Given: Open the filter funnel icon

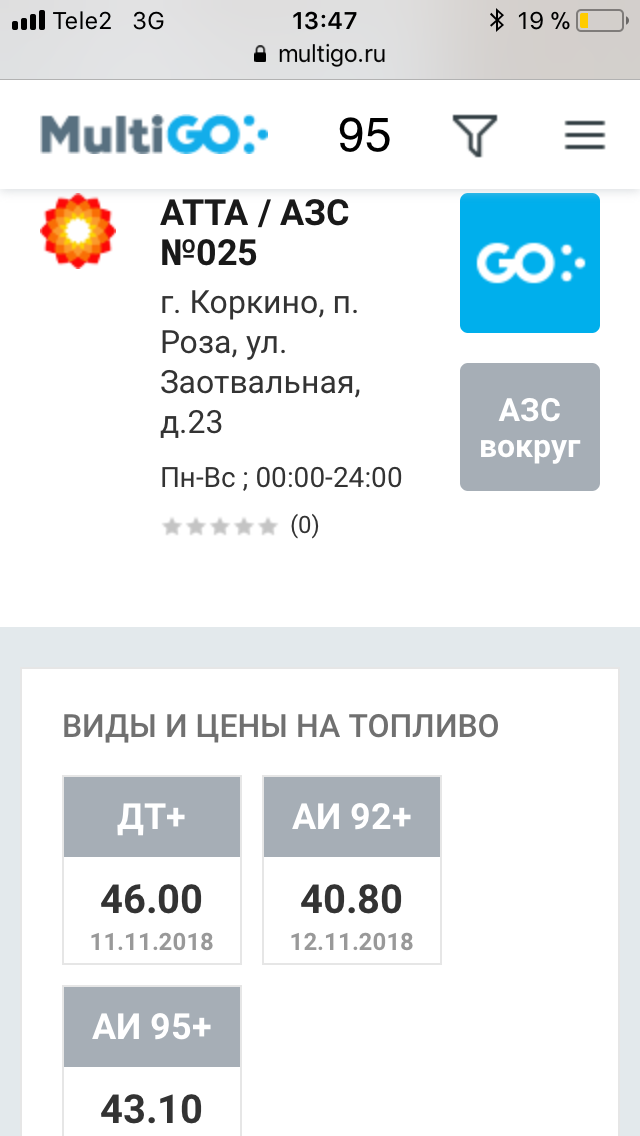Looking at the screenshot, I should (474, 135).
